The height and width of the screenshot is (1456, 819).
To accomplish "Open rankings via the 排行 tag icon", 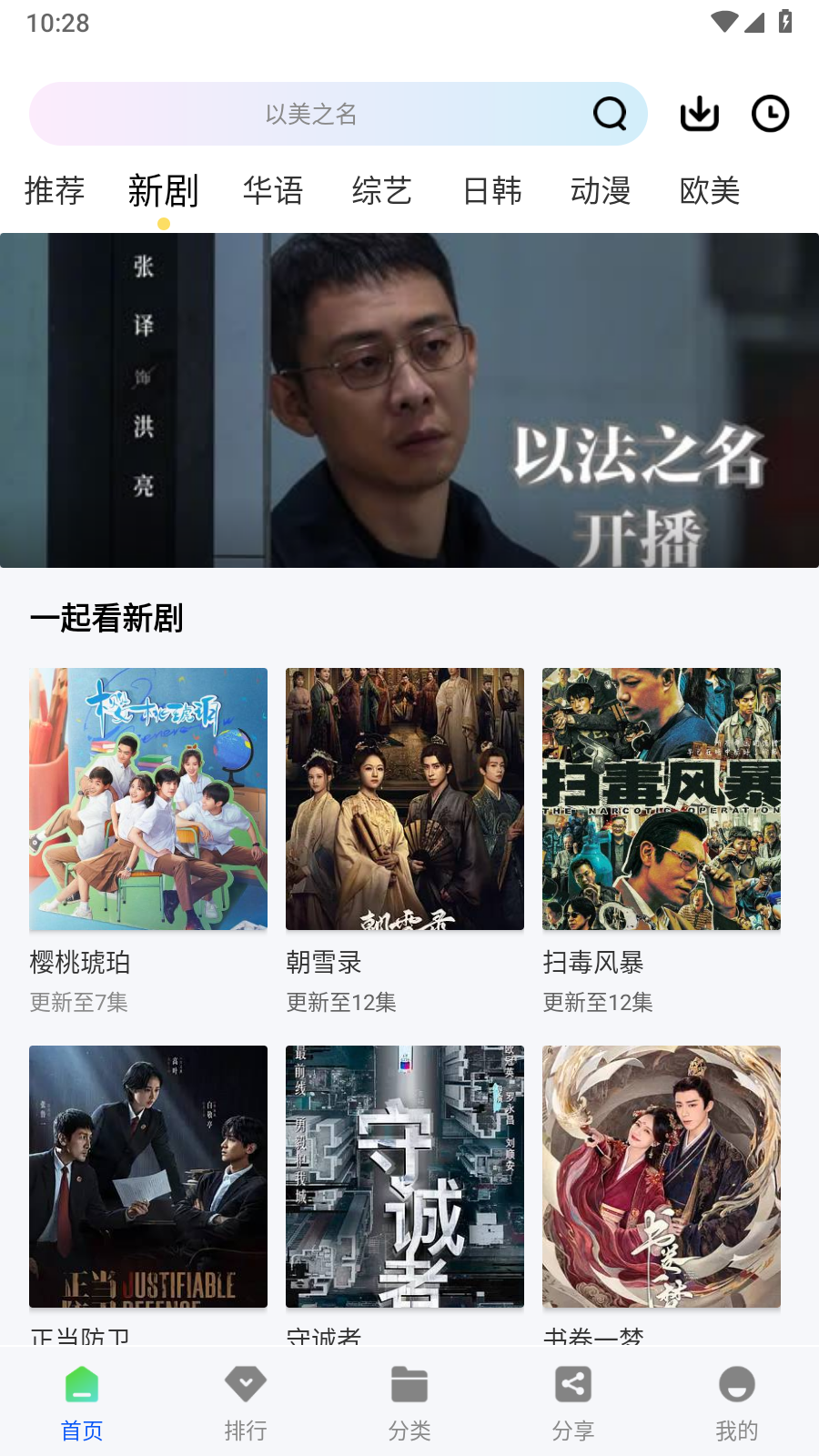I will [245, 1384].
